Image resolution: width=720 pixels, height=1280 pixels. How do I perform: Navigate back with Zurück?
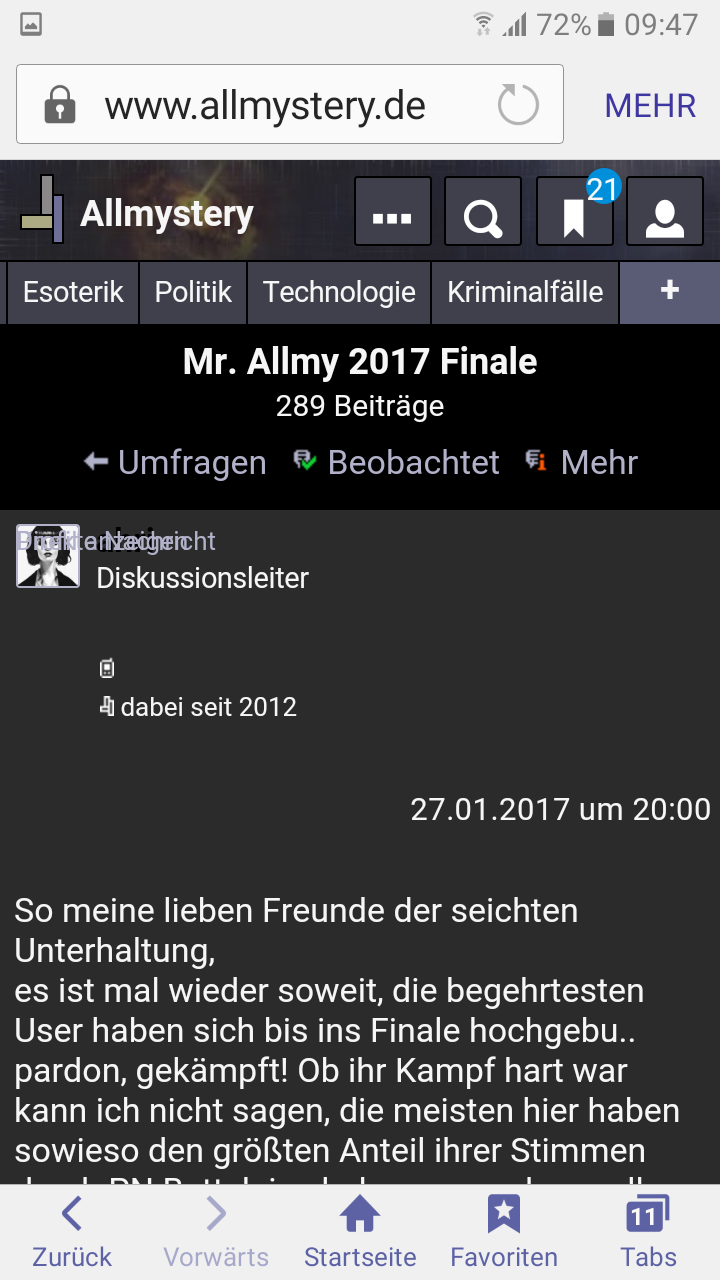72,1232
